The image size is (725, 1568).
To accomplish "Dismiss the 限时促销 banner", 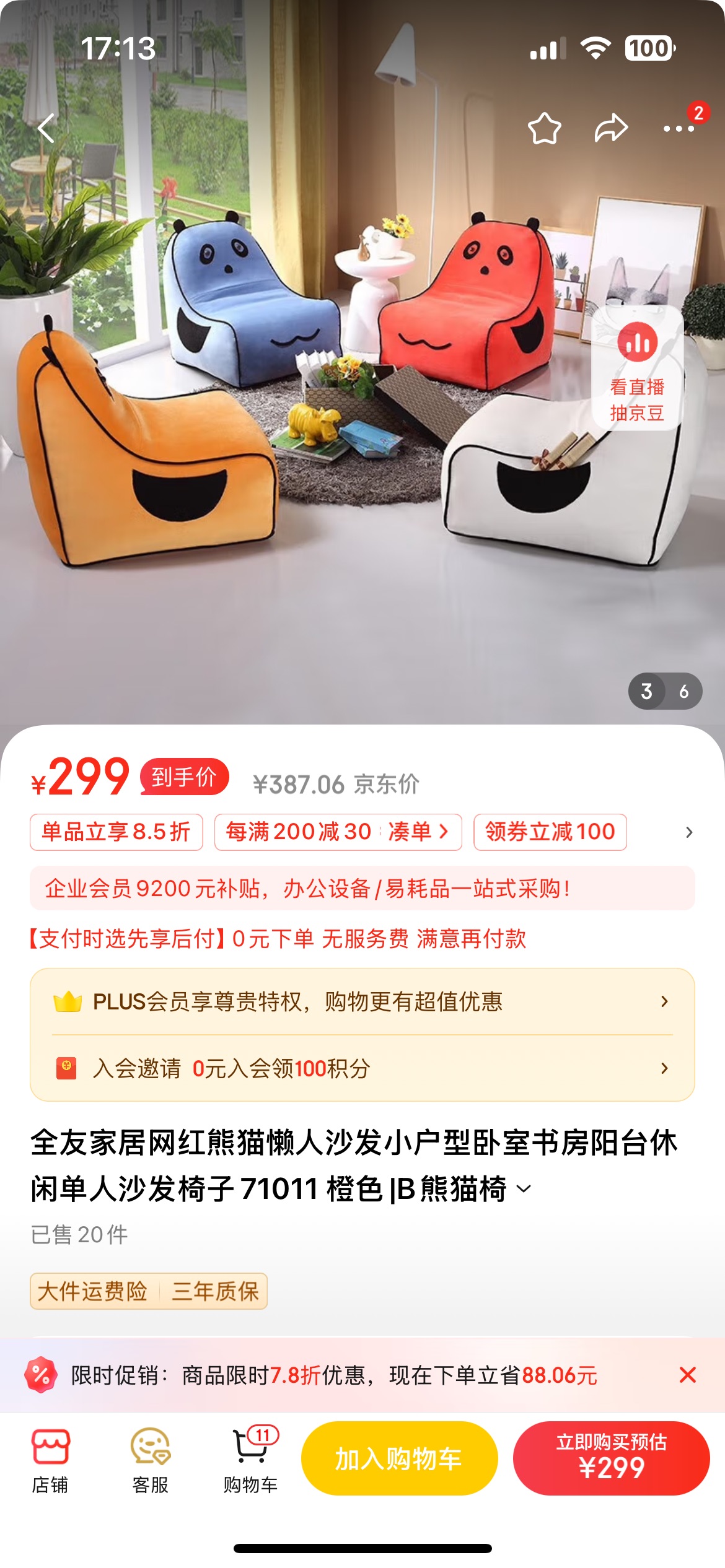I will click(688, 1375).
